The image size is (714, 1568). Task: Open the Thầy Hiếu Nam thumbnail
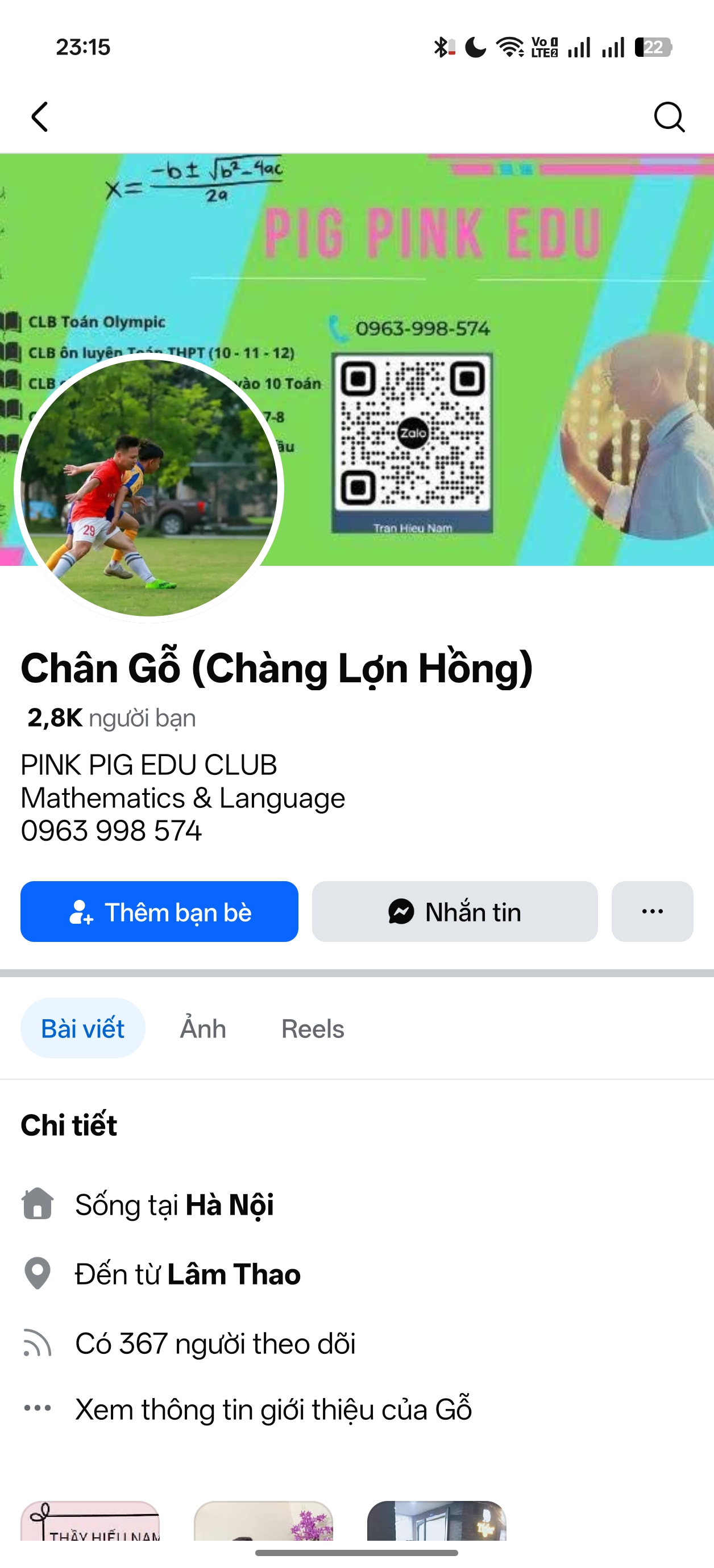click(90, 1522)
